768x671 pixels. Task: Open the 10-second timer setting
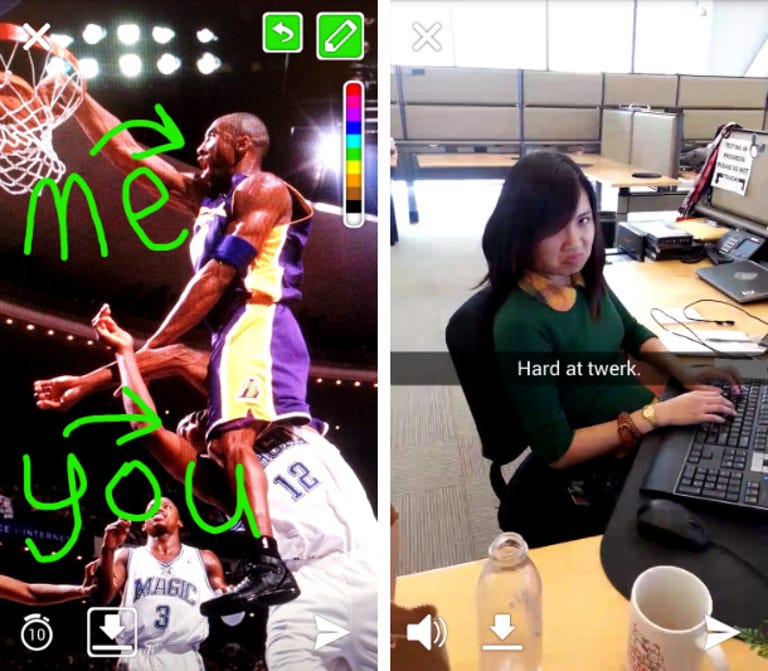38,632
